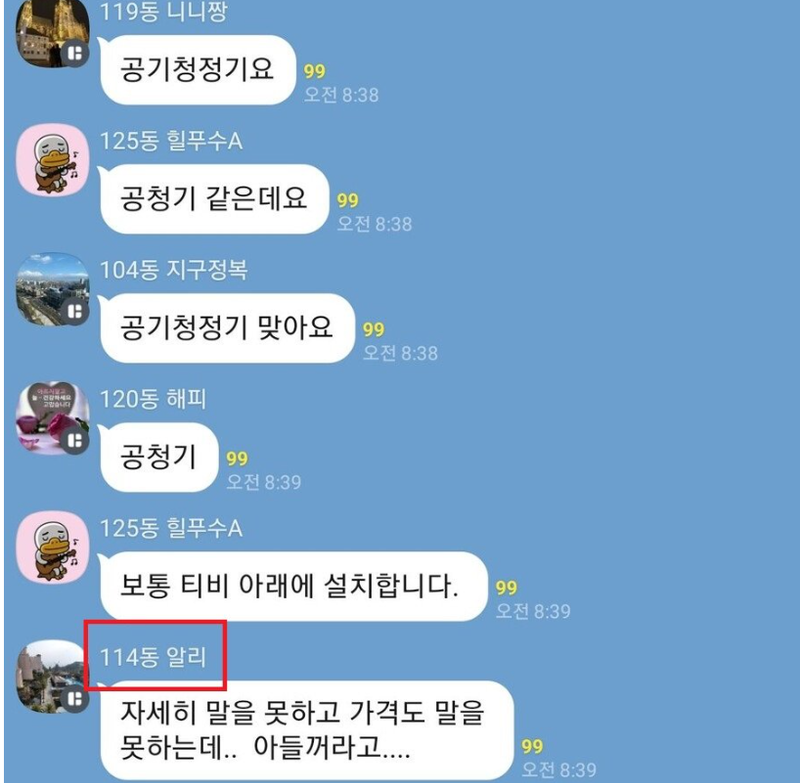The height and width of the screenshot is (783, 800).
Task: View profile of 104동 지구정복
Action: (x=52, y=289)
